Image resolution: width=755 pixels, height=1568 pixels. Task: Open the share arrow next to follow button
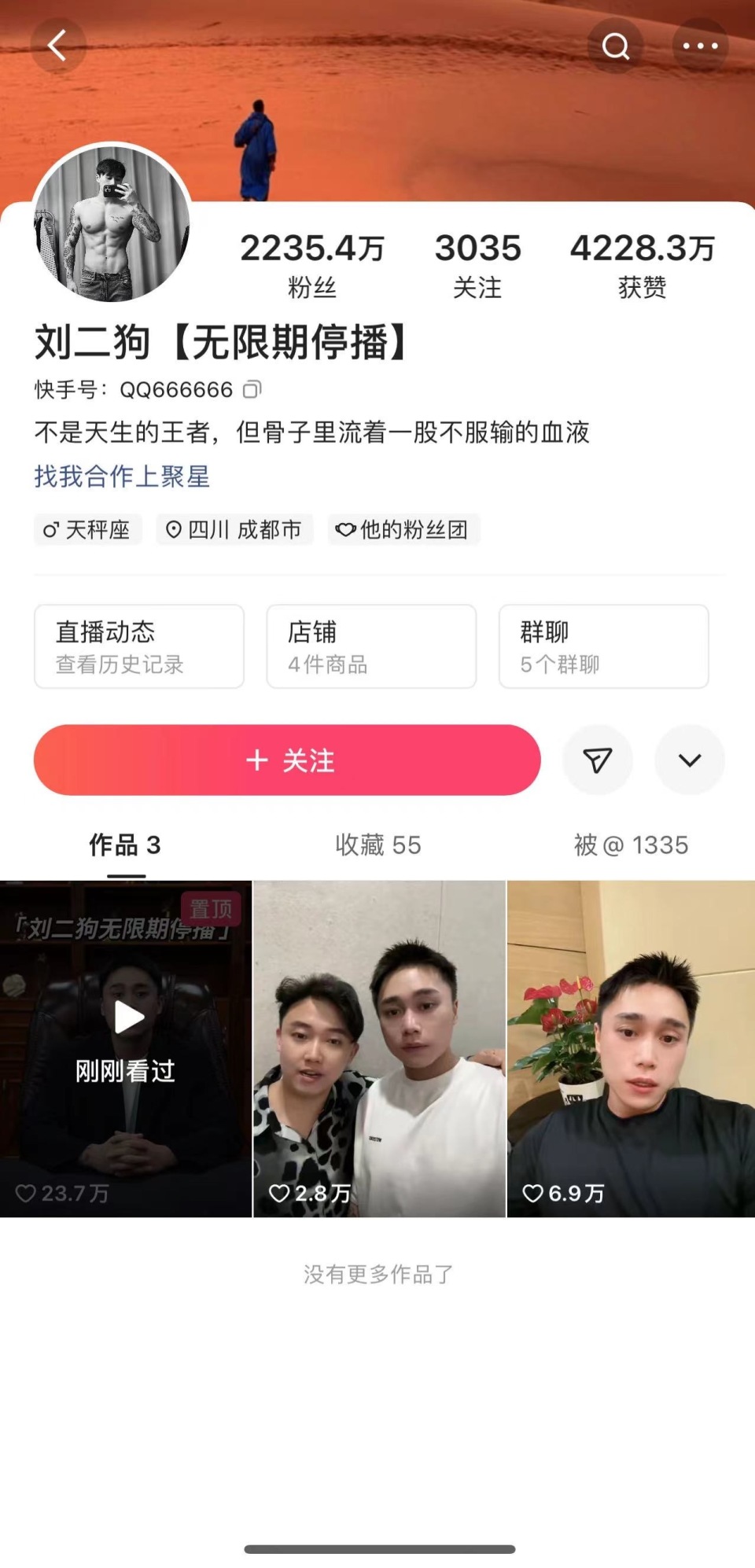click(598, 760)
